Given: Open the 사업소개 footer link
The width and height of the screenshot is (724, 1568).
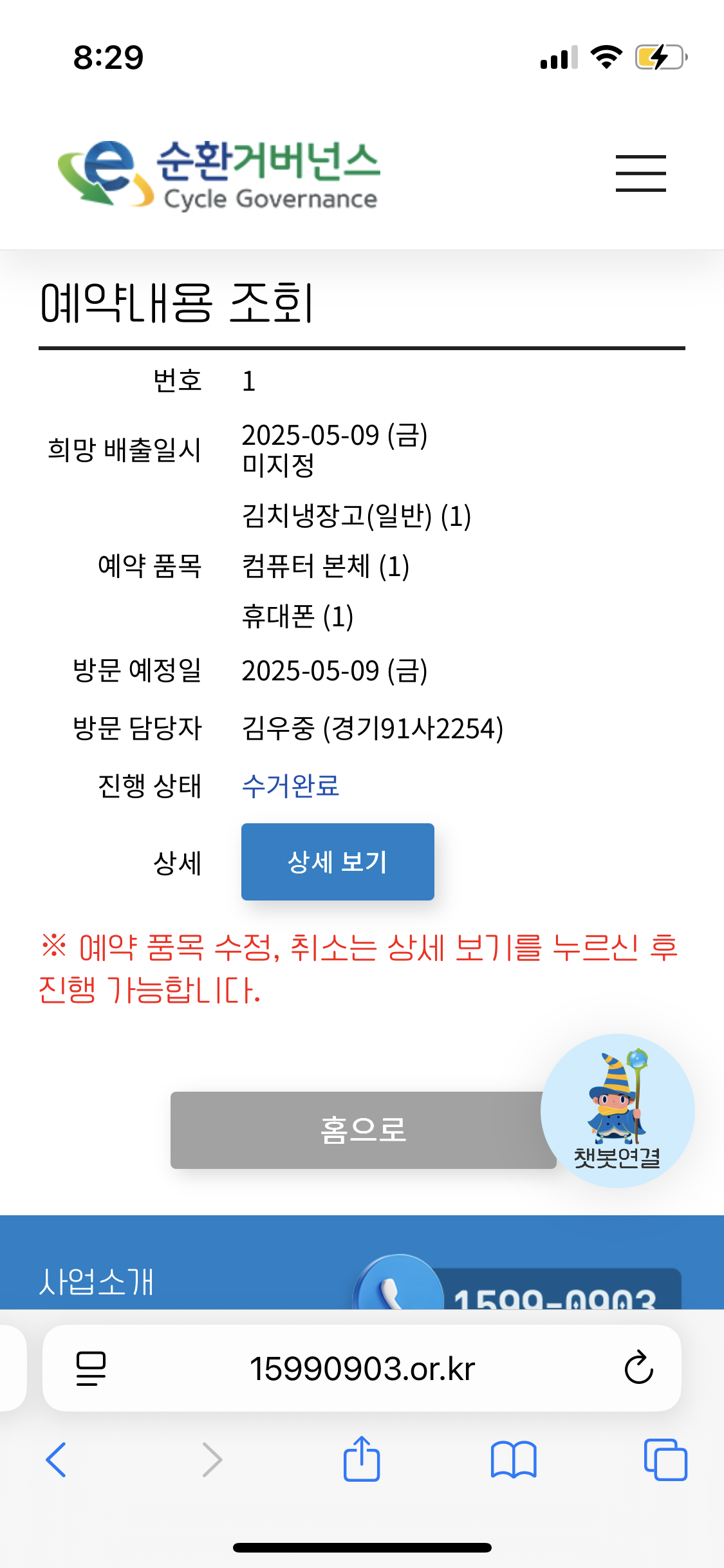Looking at the screenshot, I should pos(97,1282).
